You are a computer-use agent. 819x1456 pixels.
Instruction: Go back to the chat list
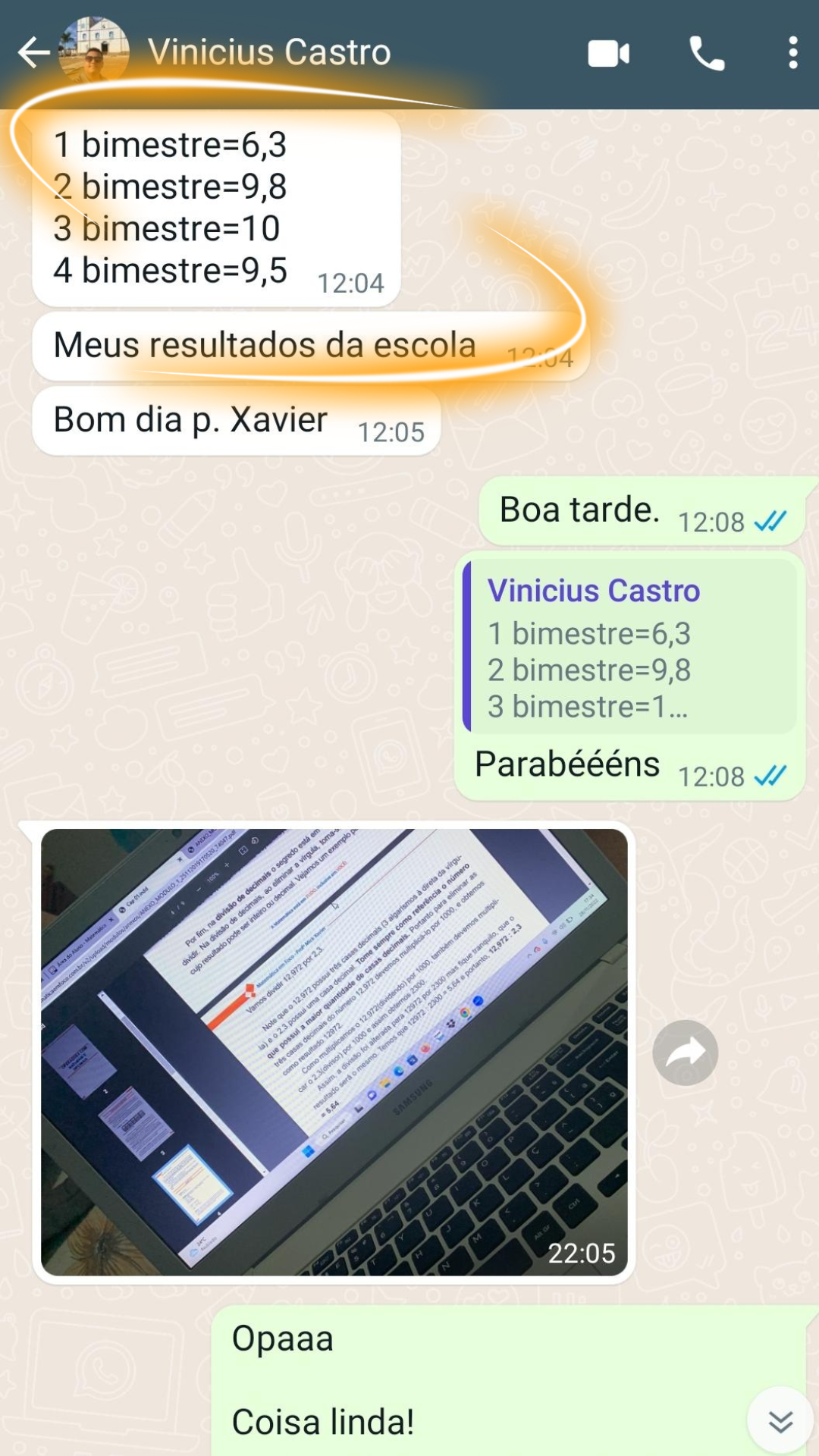click(x=33, y=53)
